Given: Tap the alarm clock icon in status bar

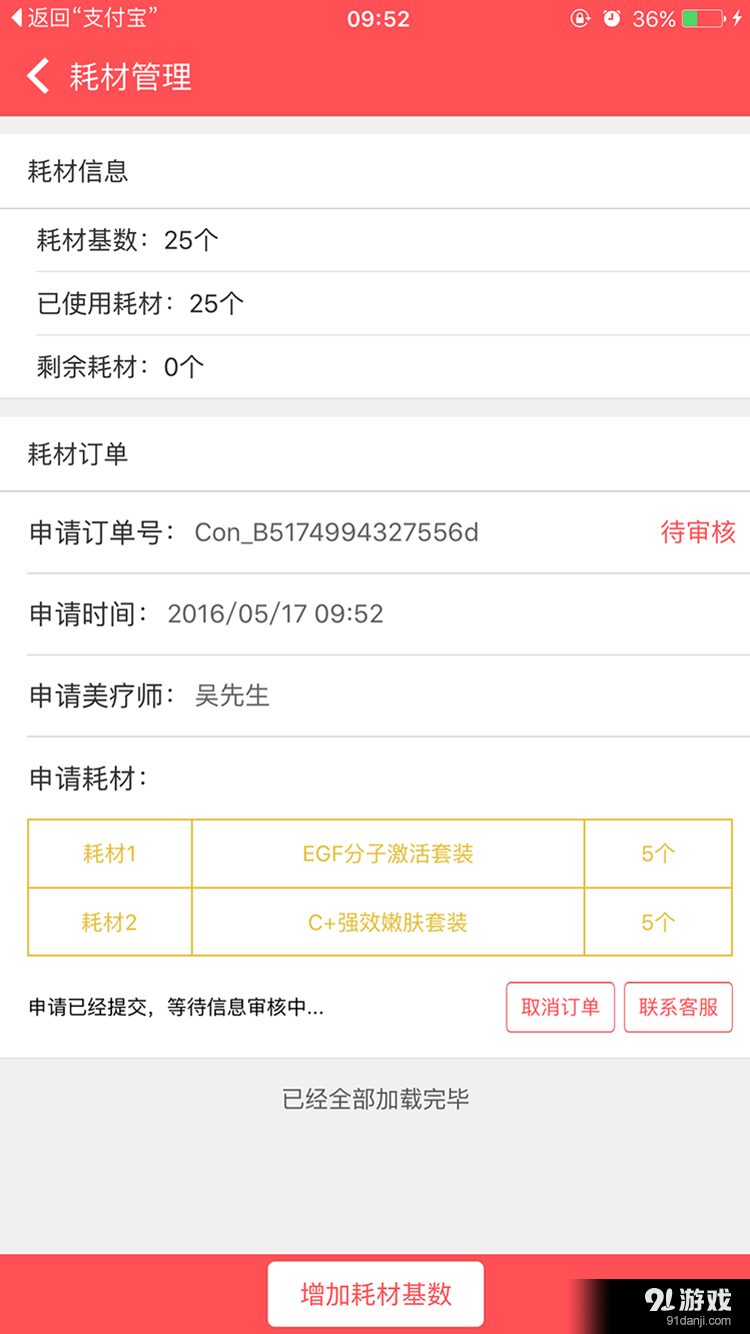Looking at the screenshot, I should click(611, 18).
